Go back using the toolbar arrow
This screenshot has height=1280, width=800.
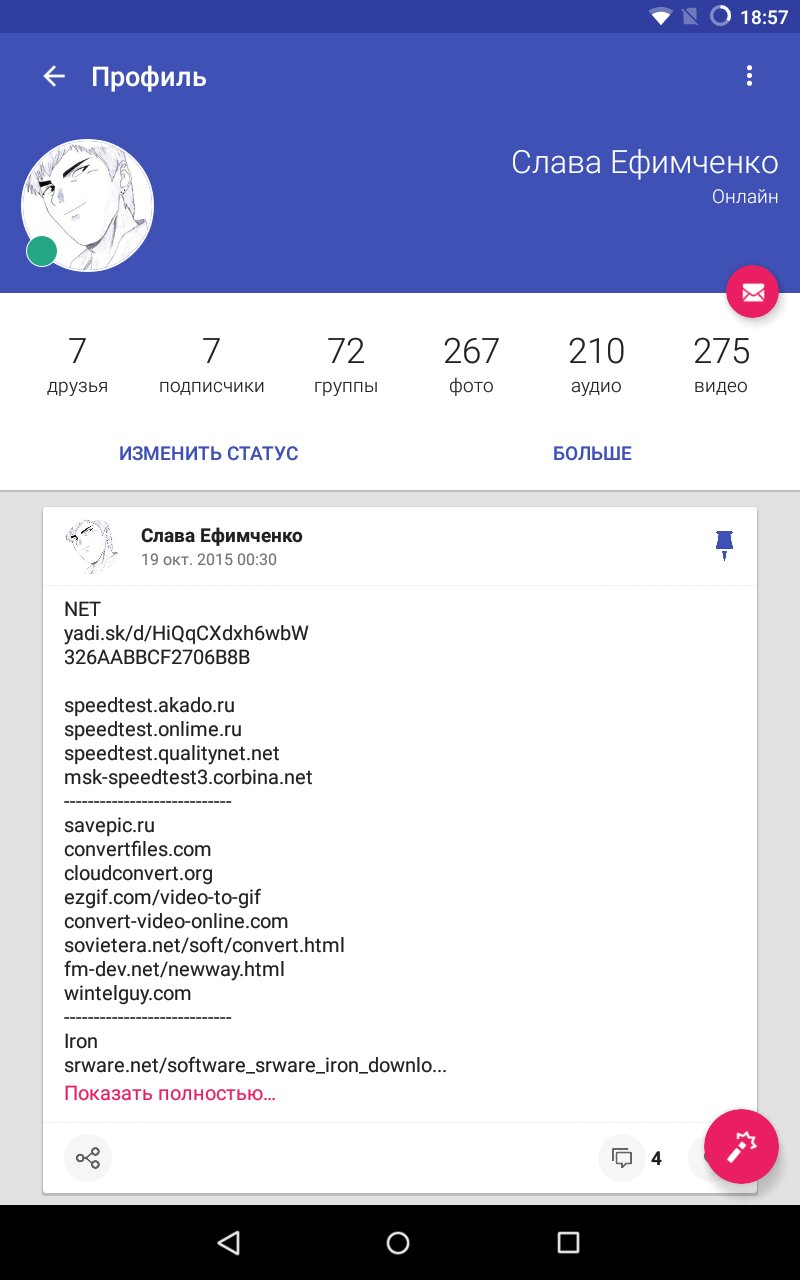coord(54,76)
